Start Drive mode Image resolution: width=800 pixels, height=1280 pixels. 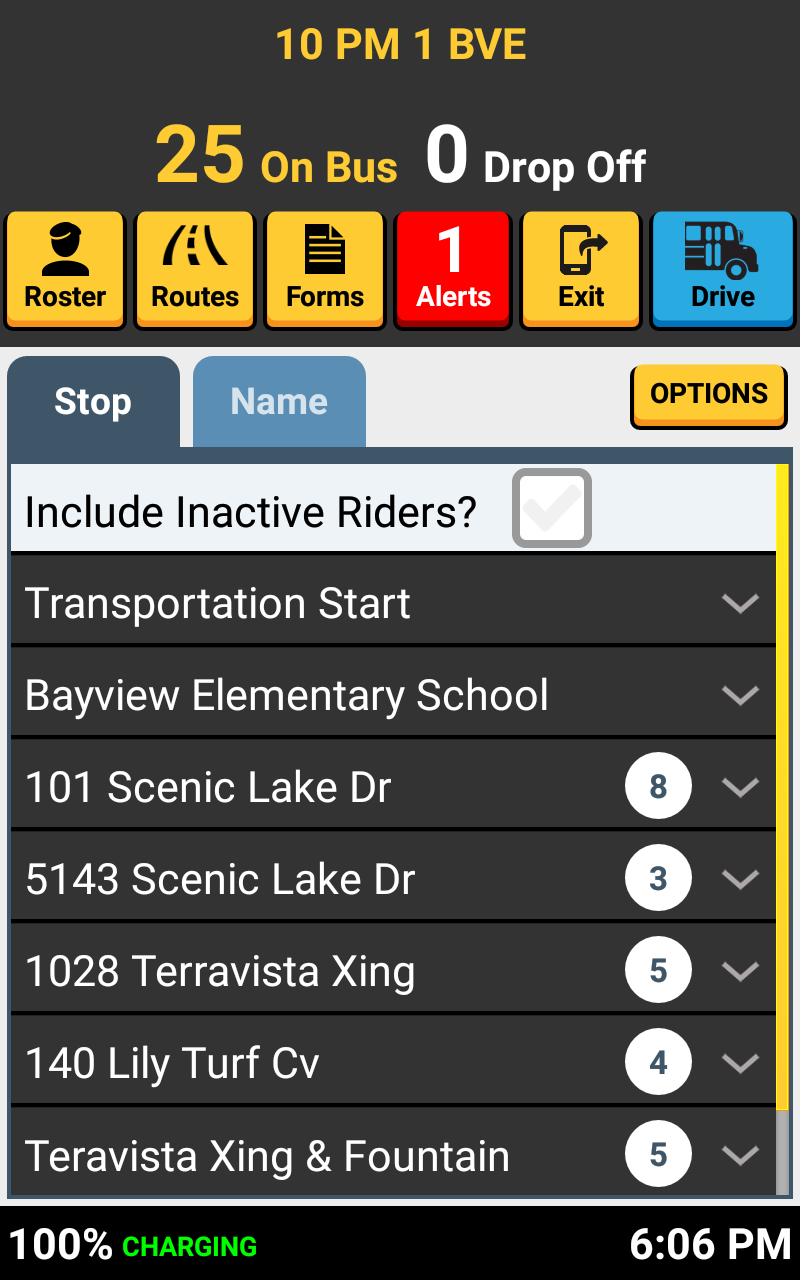[723, 269]
